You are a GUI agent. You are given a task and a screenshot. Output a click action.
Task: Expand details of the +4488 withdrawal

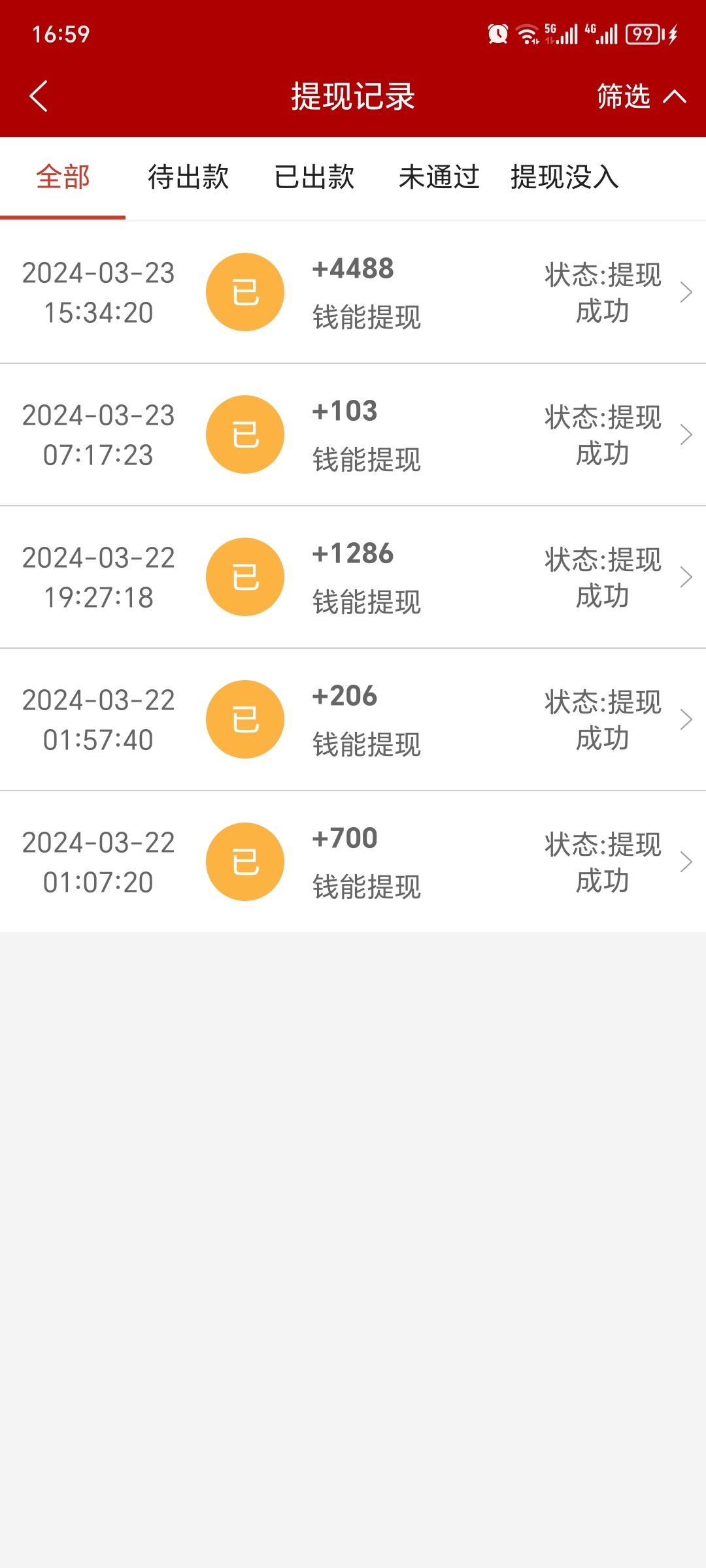click(x=686, y=293)
